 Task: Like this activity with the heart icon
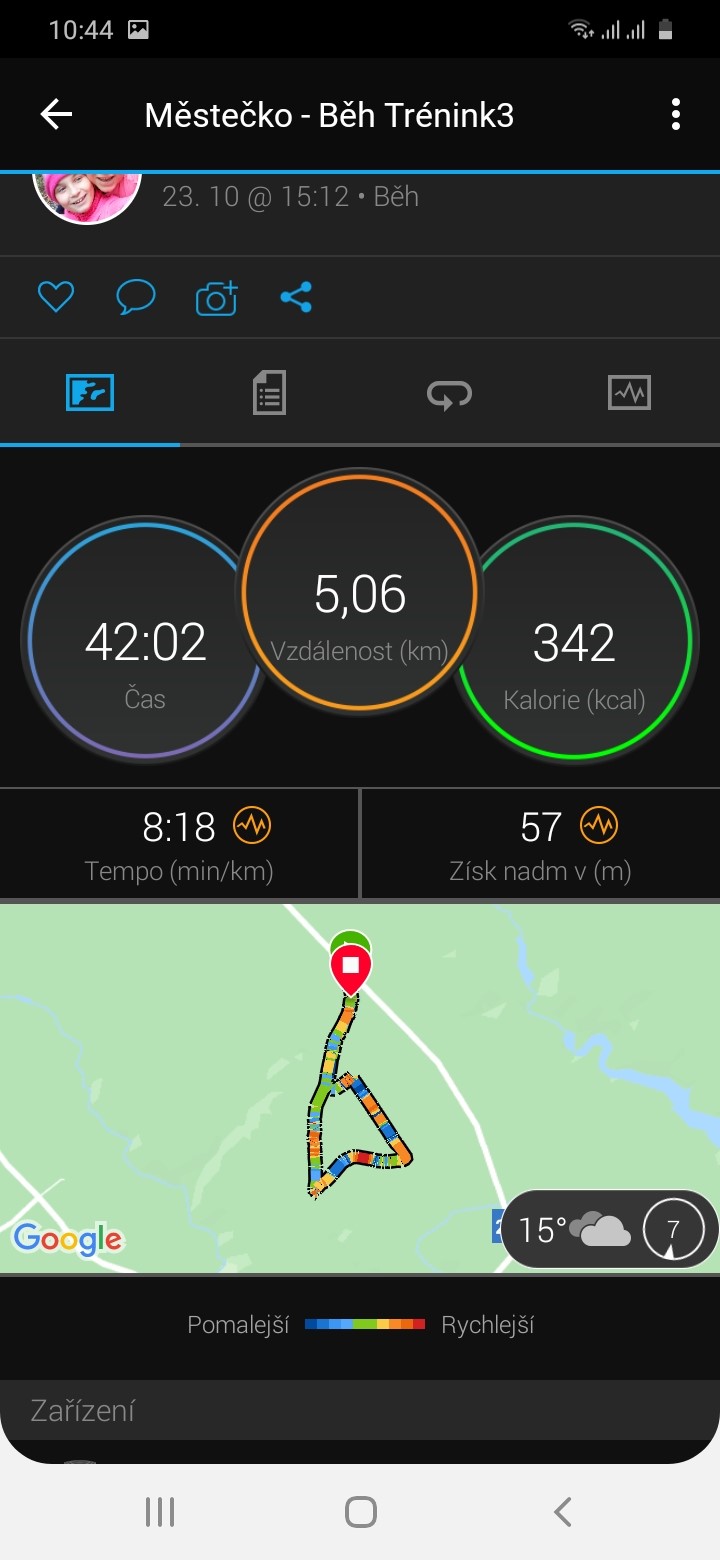pos(56,297)
